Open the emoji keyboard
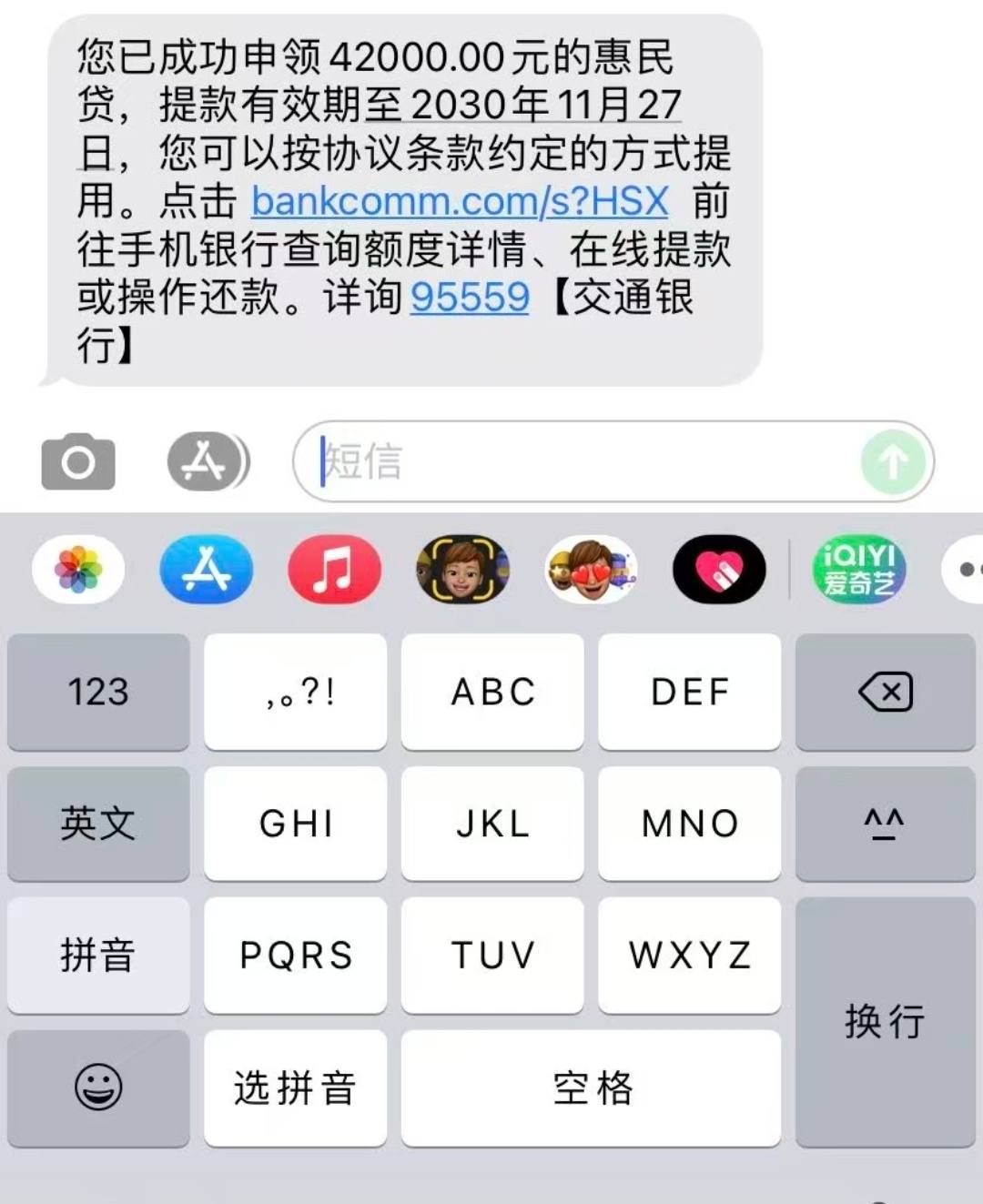This screenshot has height=1204, width=983. 96,1087
